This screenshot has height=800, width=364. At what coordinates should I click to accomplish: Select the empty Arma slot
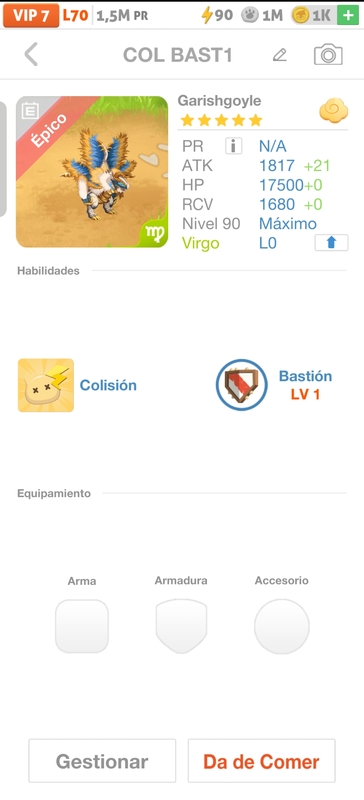pos(82,626)
